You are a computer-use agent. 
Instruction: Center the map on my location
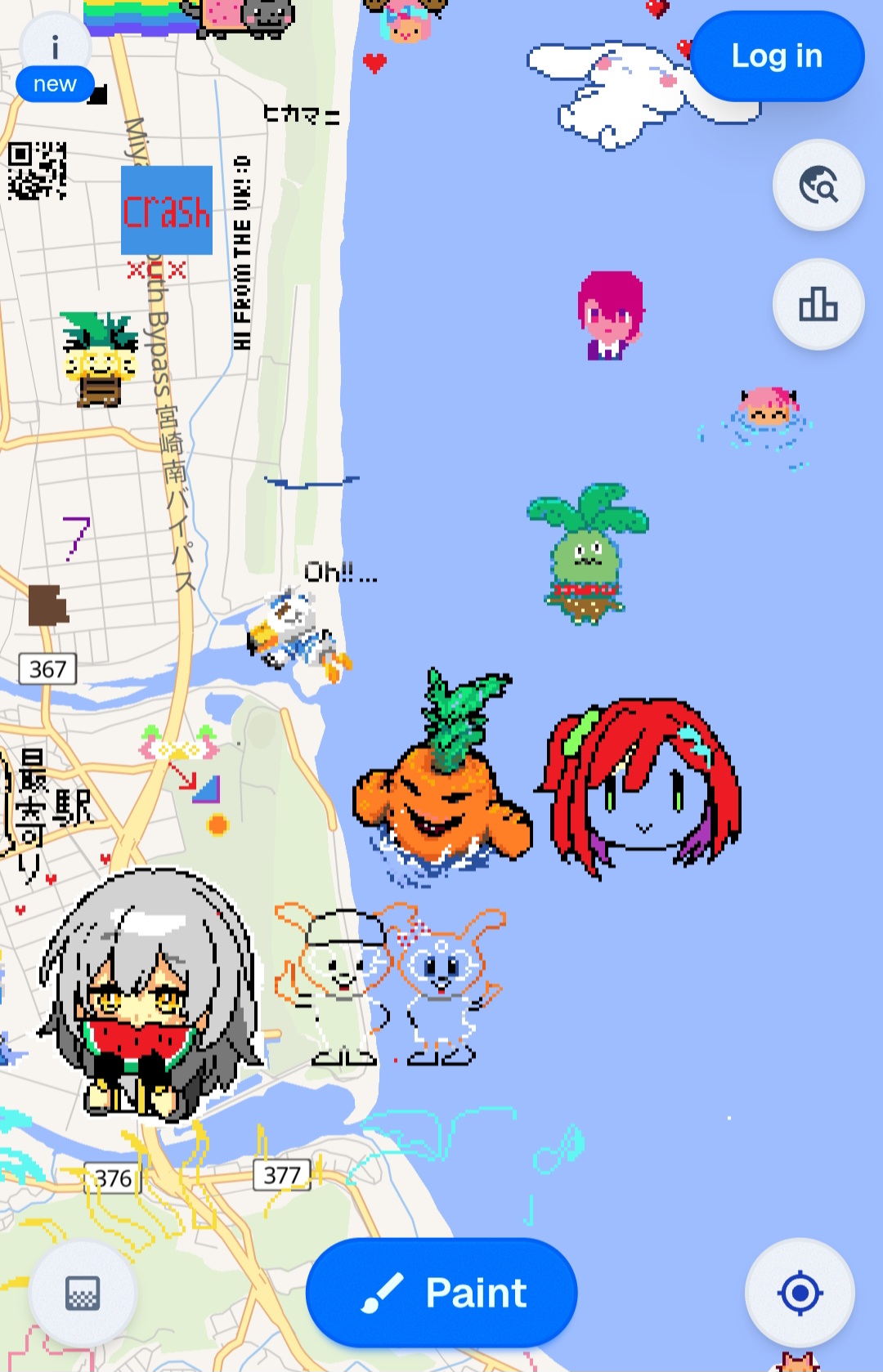click(800, 1293)
